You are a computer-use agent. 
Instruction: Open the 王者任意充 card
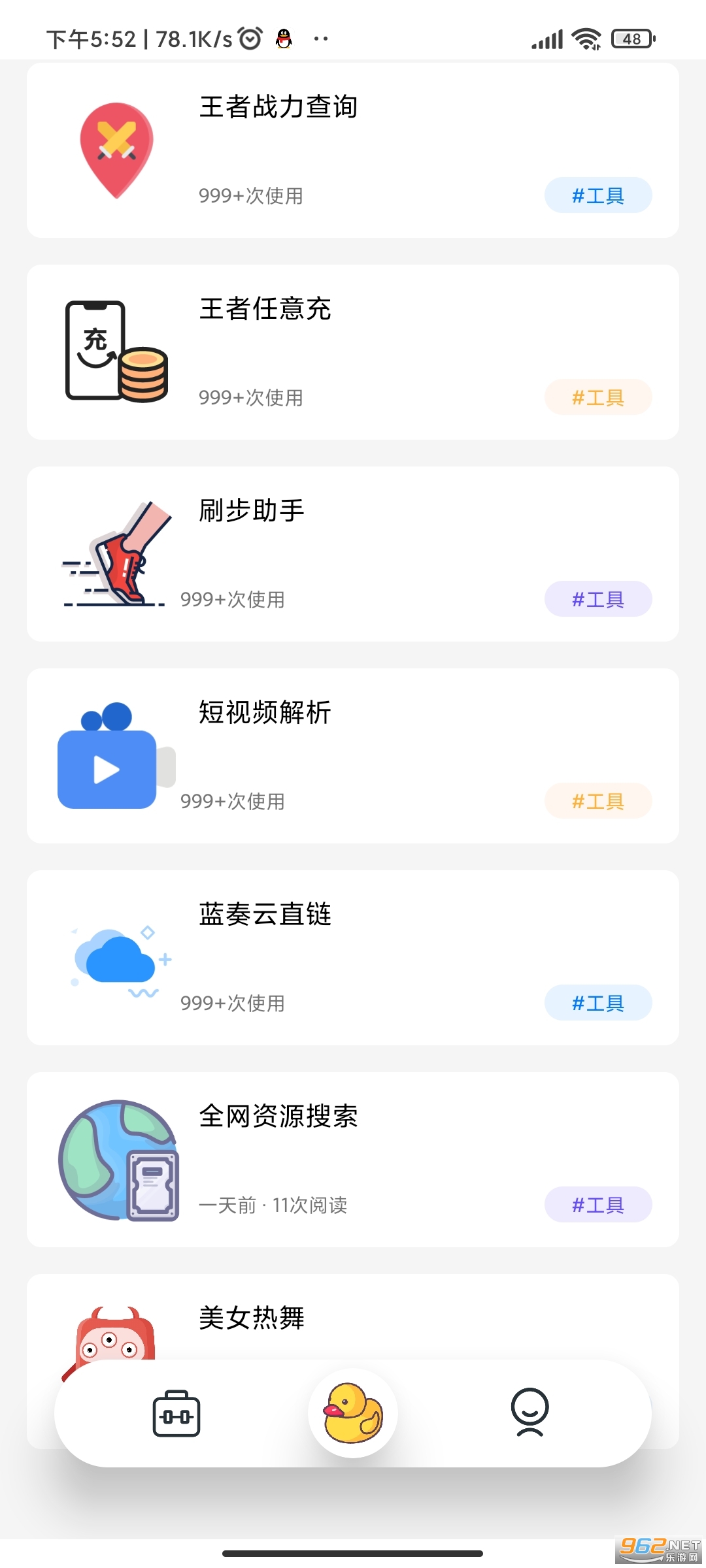coord(353,352)
